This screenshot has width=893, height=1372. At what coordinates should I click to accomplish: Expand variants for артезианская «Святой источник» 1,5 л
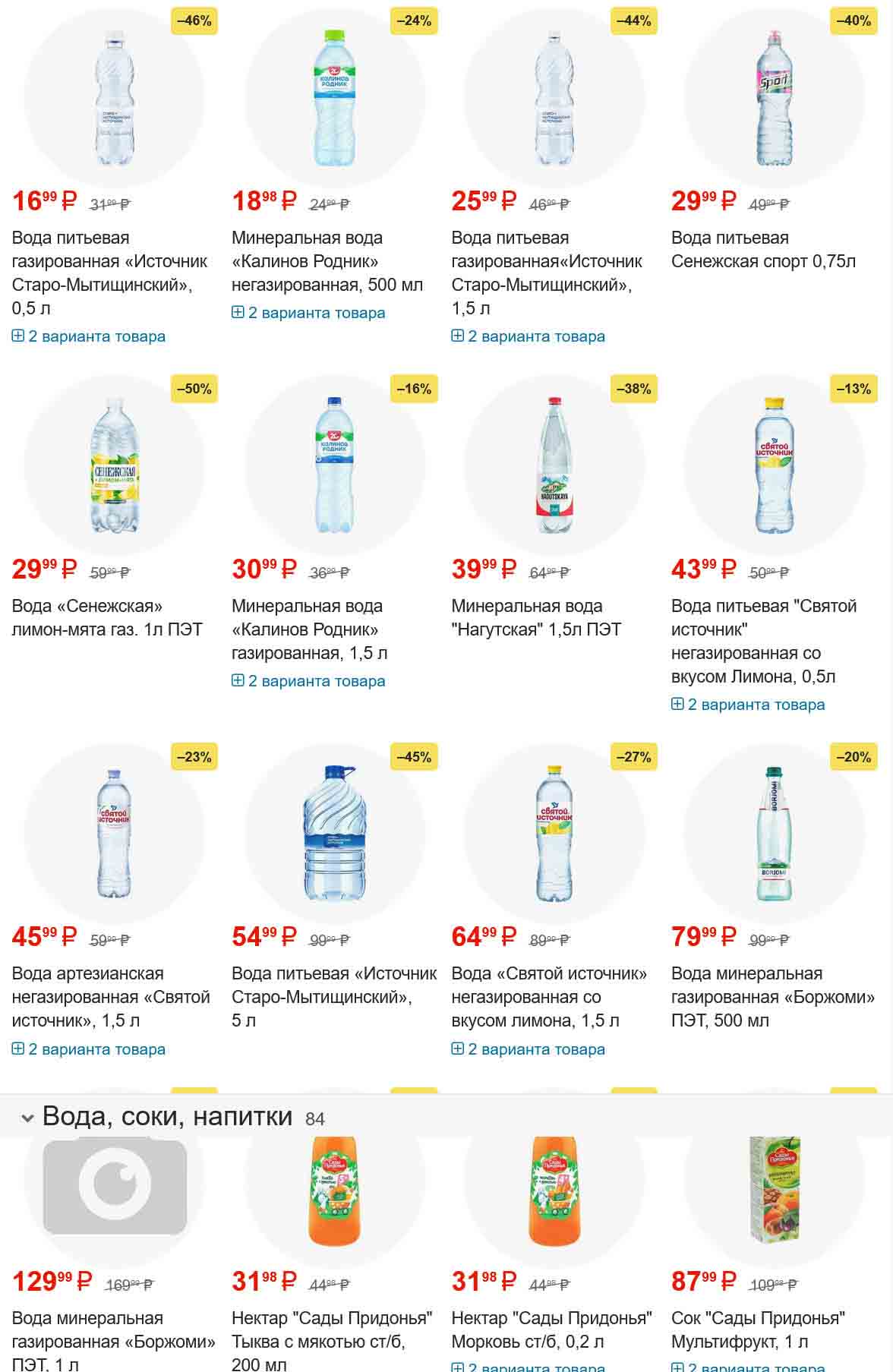[89, 1049]
